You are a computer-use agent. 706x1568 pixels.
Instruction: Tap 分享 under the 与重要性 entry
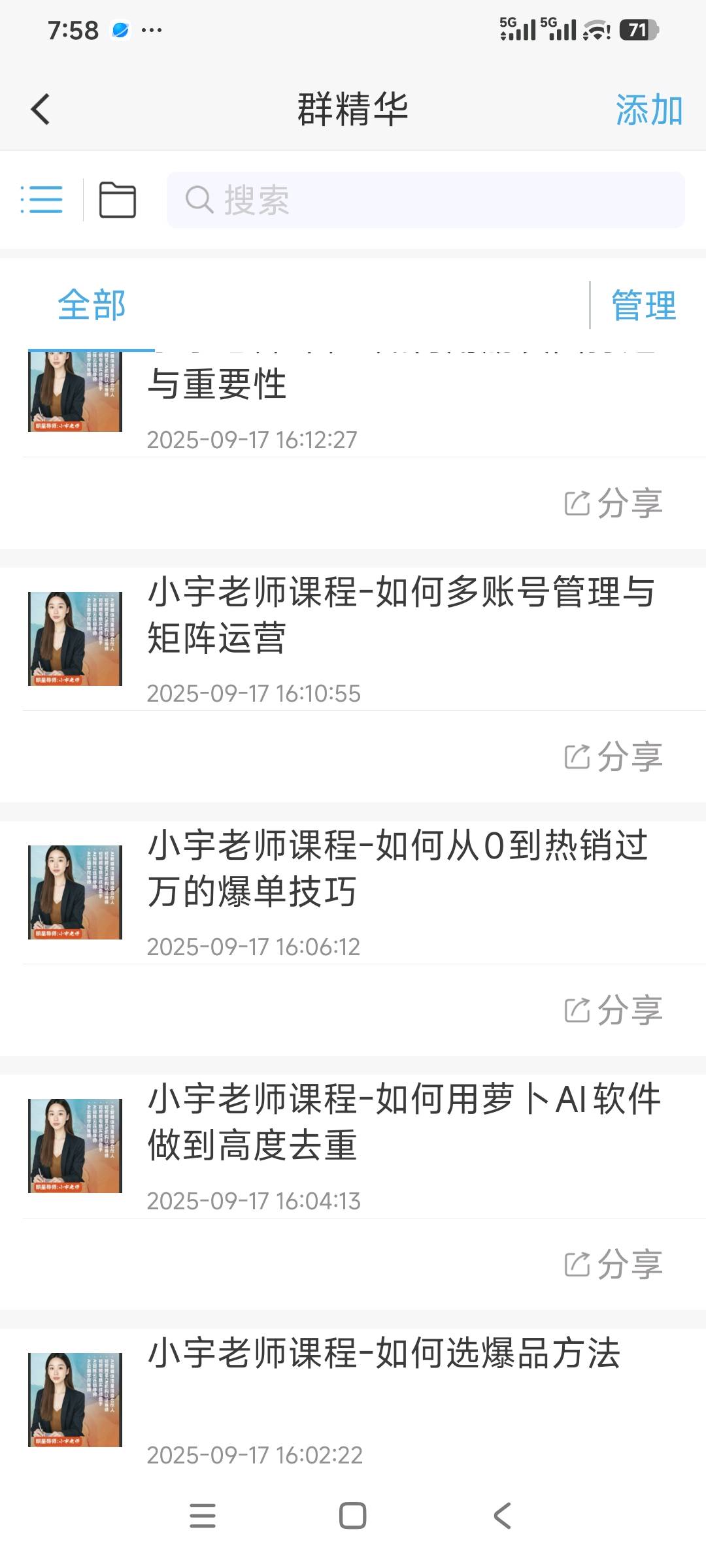[x=615, y=502]
